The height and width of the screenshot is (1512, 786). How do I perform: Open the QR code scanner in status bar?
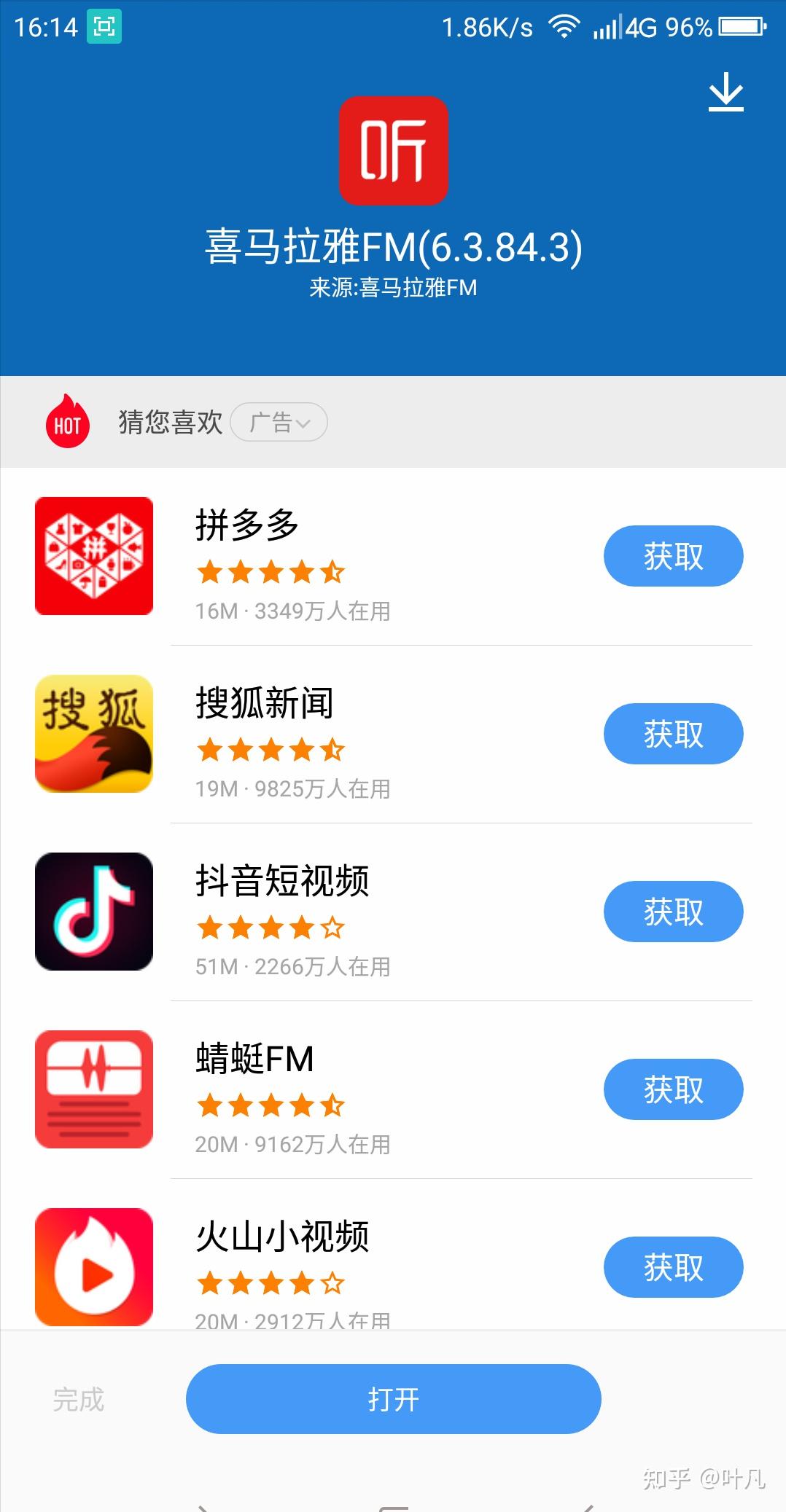pyautogui.click(x=104, y=24)
